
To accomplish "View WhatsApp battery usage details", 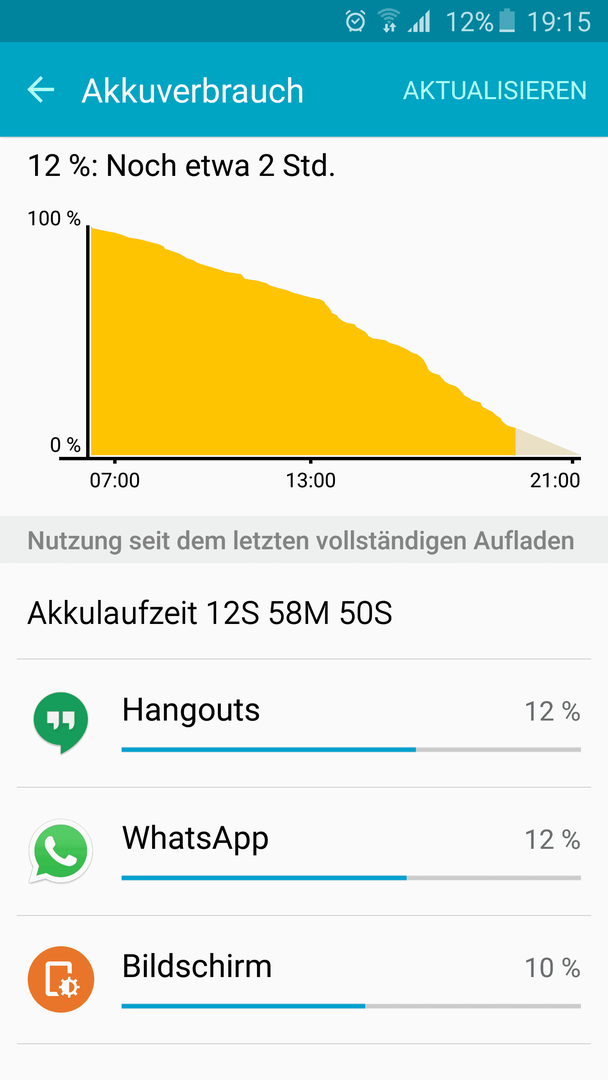I will pos(304,851).
